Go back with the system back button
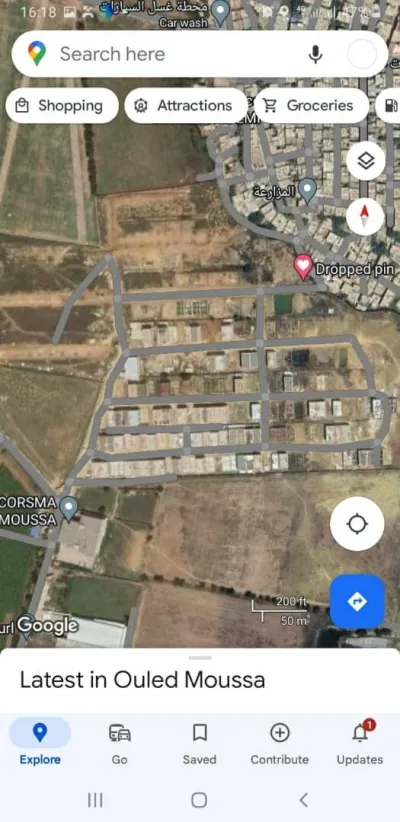400x822 pixels. (x=303, y=800)
